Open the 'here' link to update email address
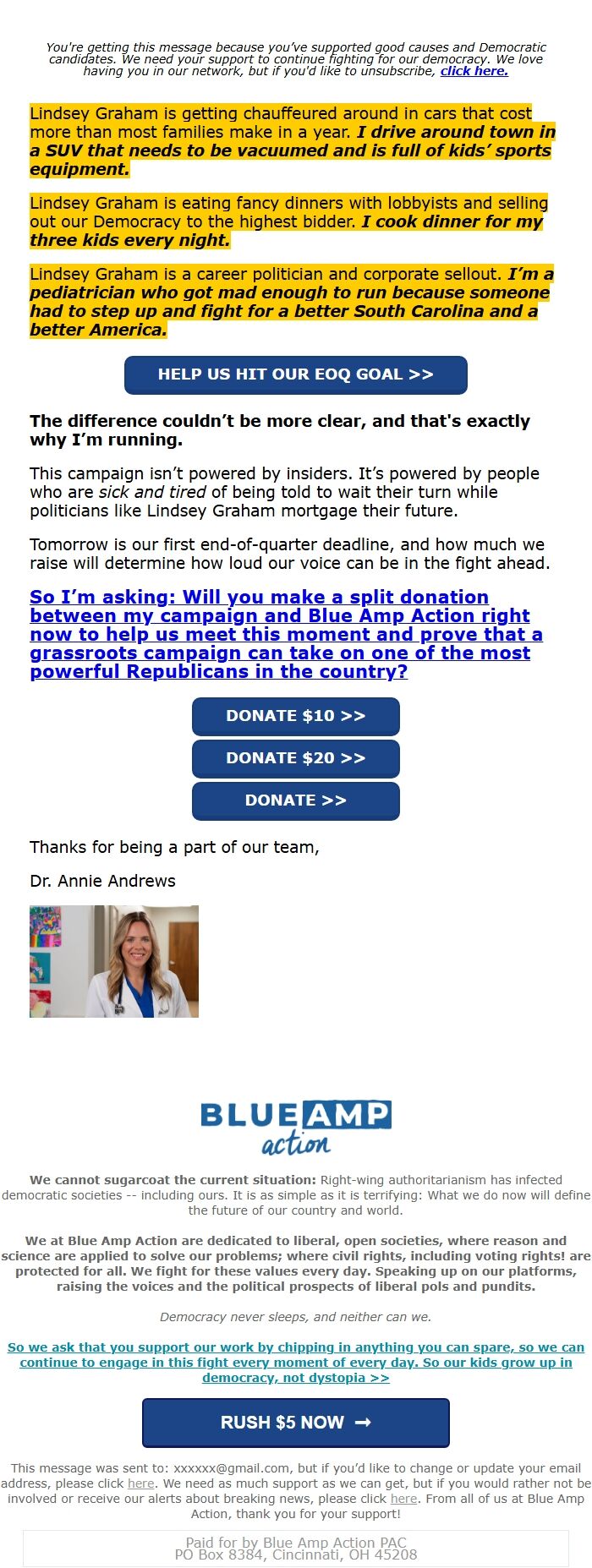 [x=141, y=1483]
